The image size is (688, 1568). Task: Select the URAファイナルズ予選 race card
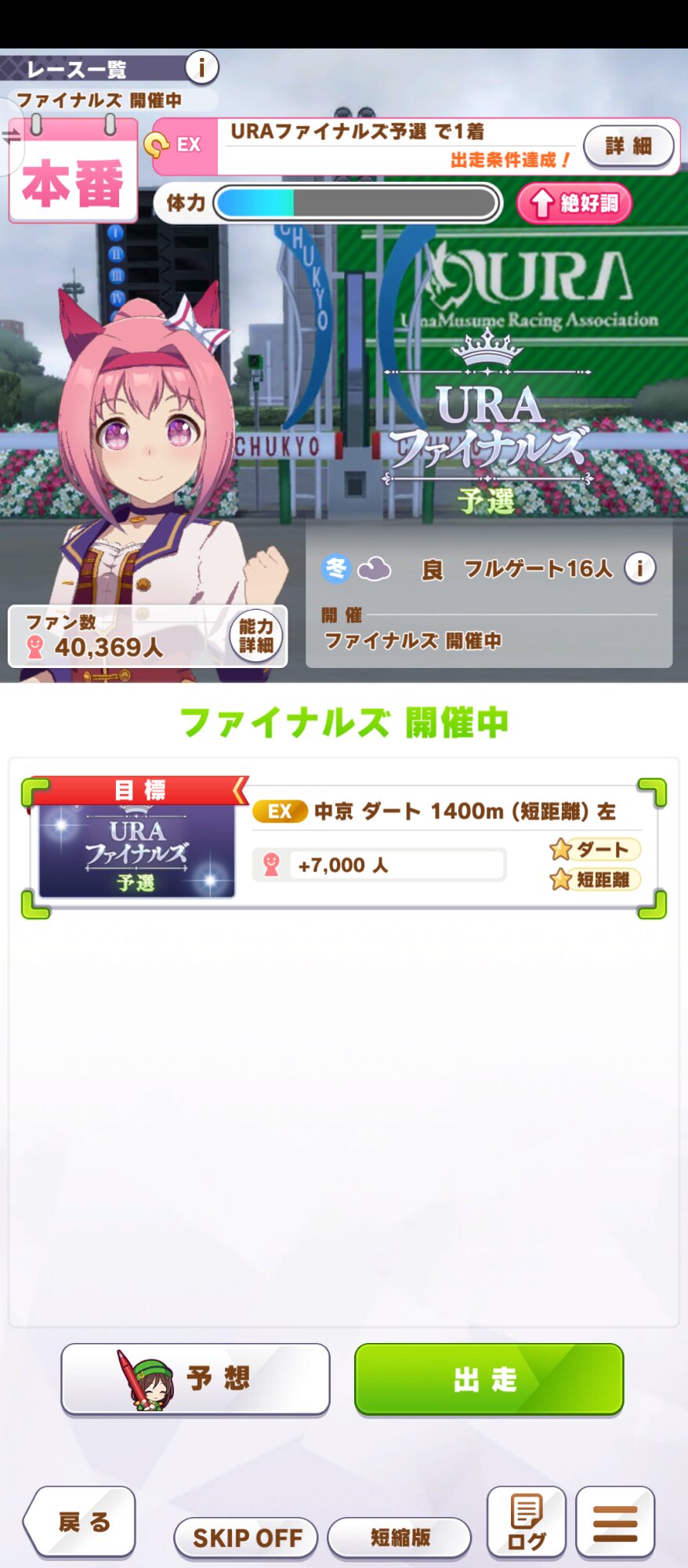[x=344, y=848]
